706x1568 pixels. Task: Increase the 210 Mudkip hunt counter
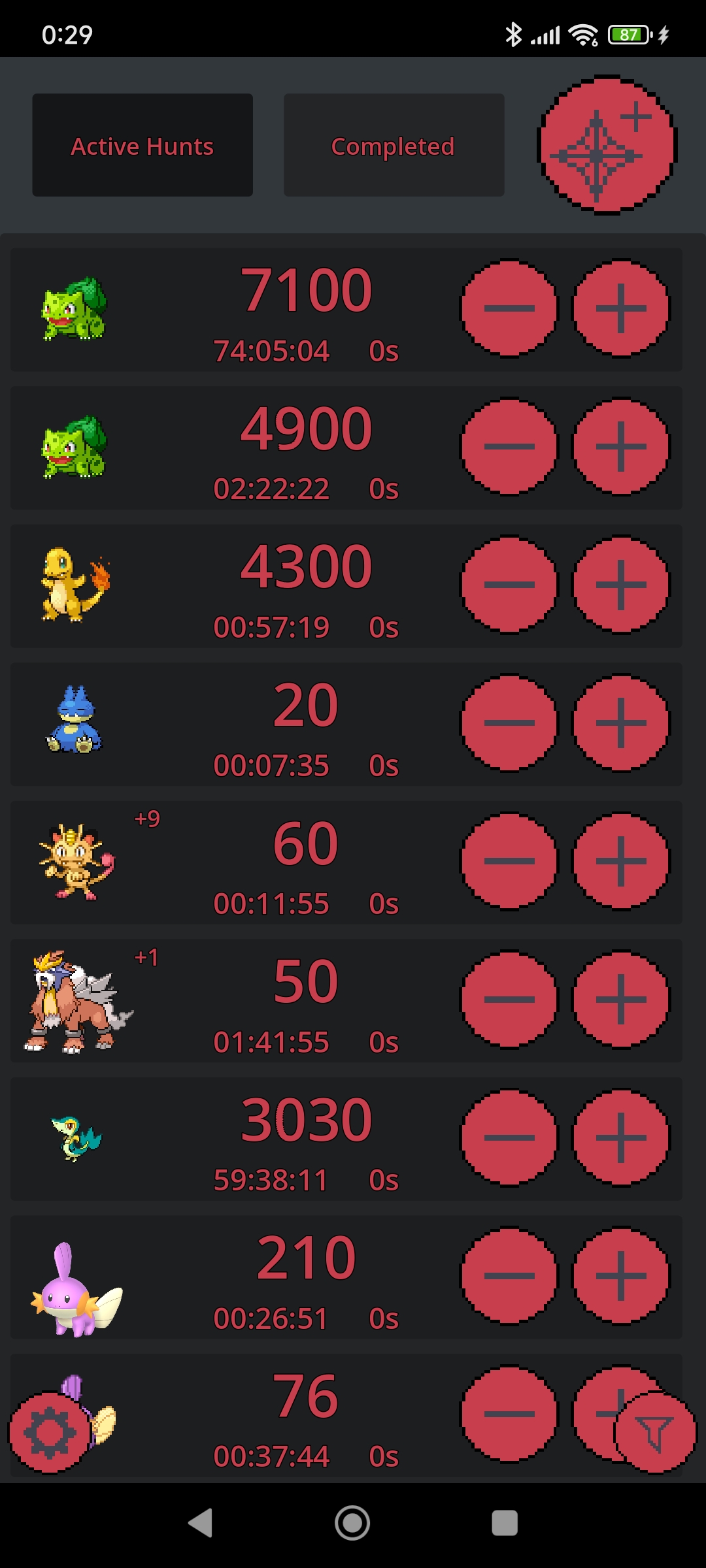(621, 1276)
